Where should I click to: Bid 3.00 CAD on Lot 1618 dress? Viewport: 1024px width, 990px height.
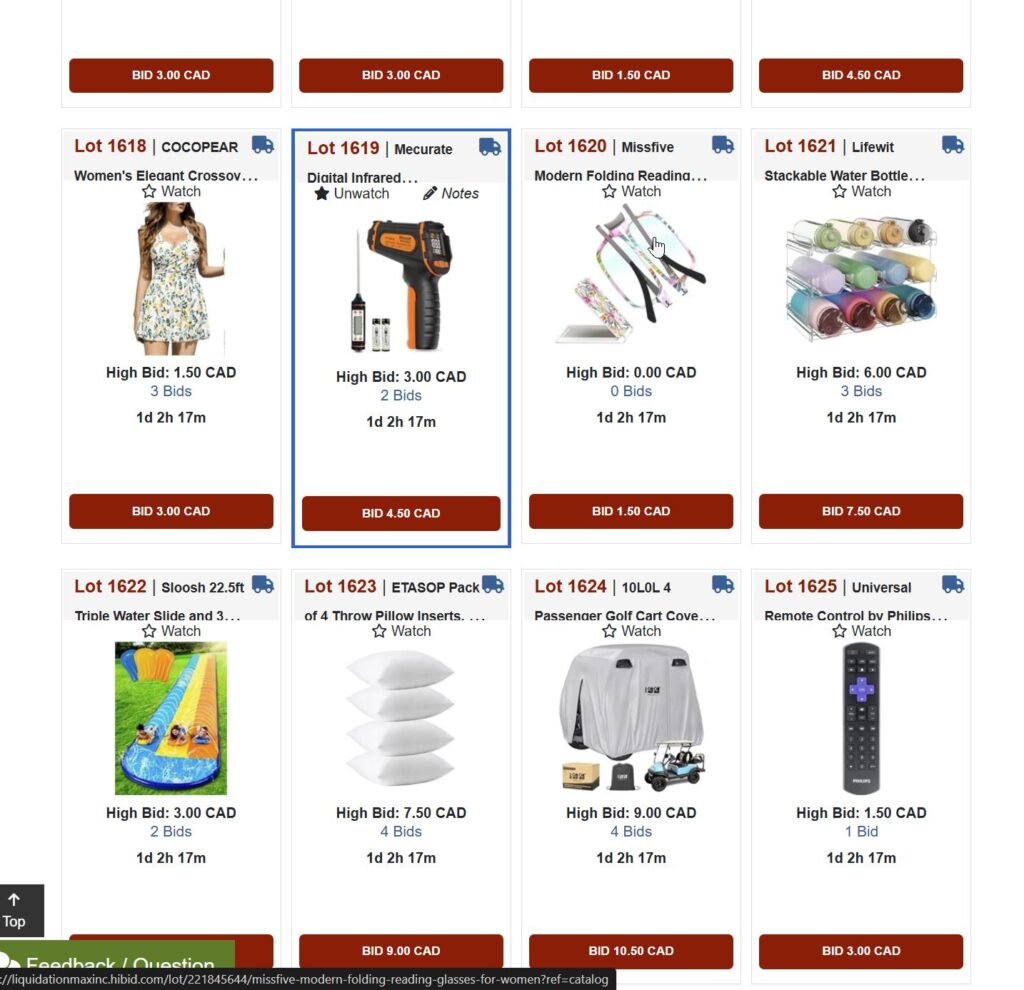click(171, 511)
